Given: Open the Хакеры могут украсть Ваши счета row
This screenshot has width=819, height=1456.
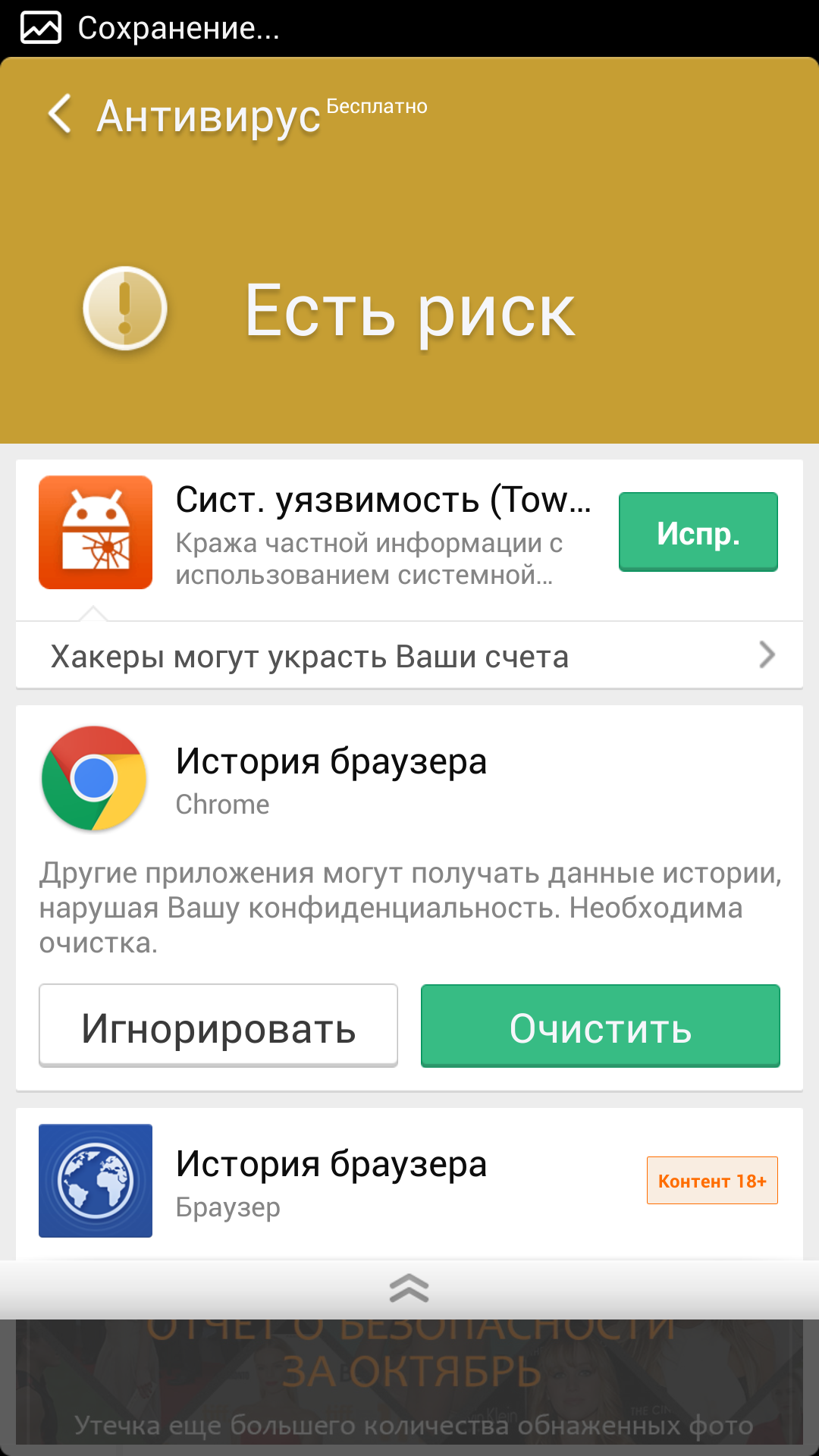Looking at the screenshot, I should [x=409, y=656].
